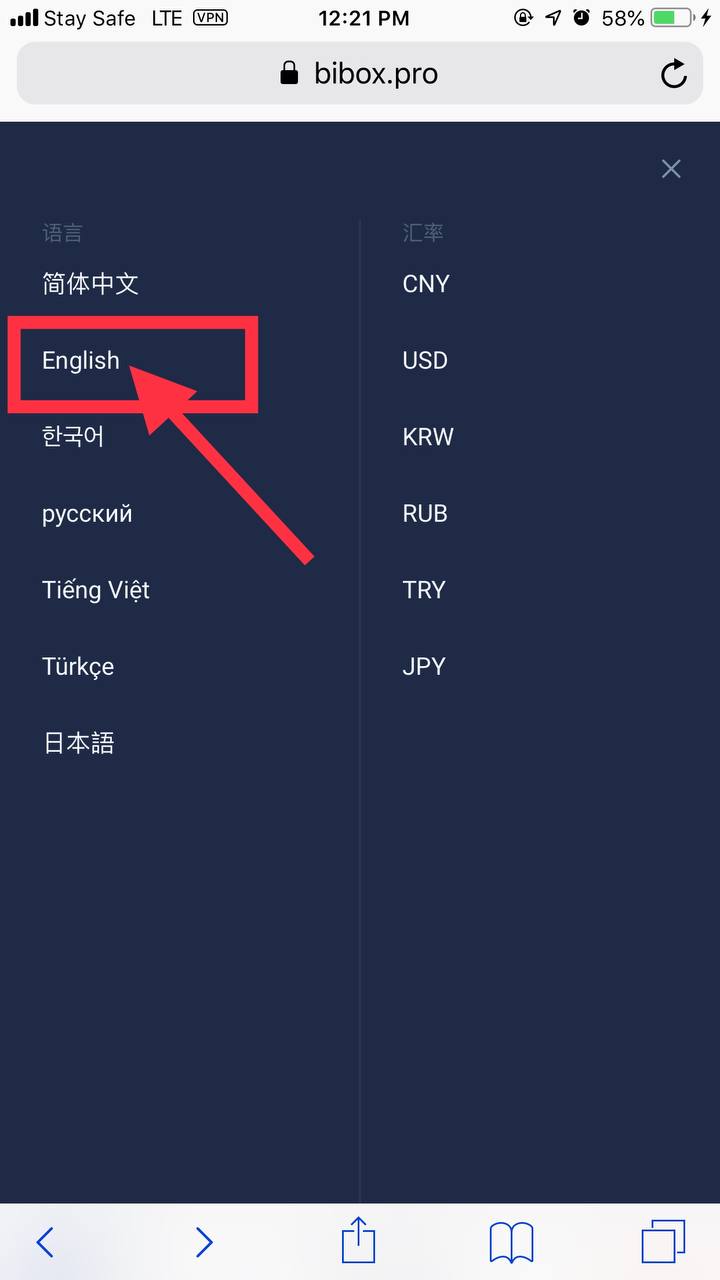The height and width of the screenshot is (1280, 720).
Task: Set currency to JPY
Action: click(x=424, y=667)
